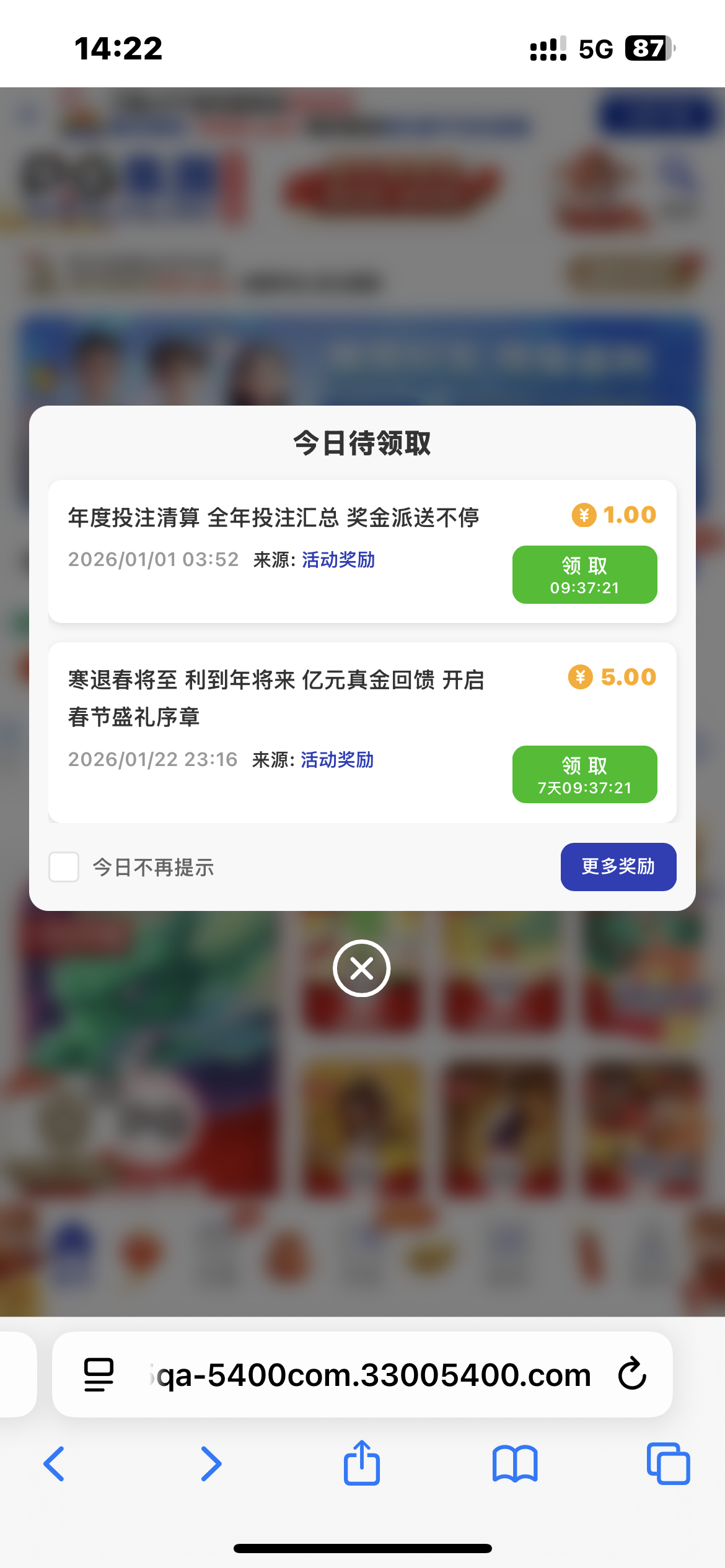Go forward in browser history
The image size is (725, 1568).
(211, 1464)
